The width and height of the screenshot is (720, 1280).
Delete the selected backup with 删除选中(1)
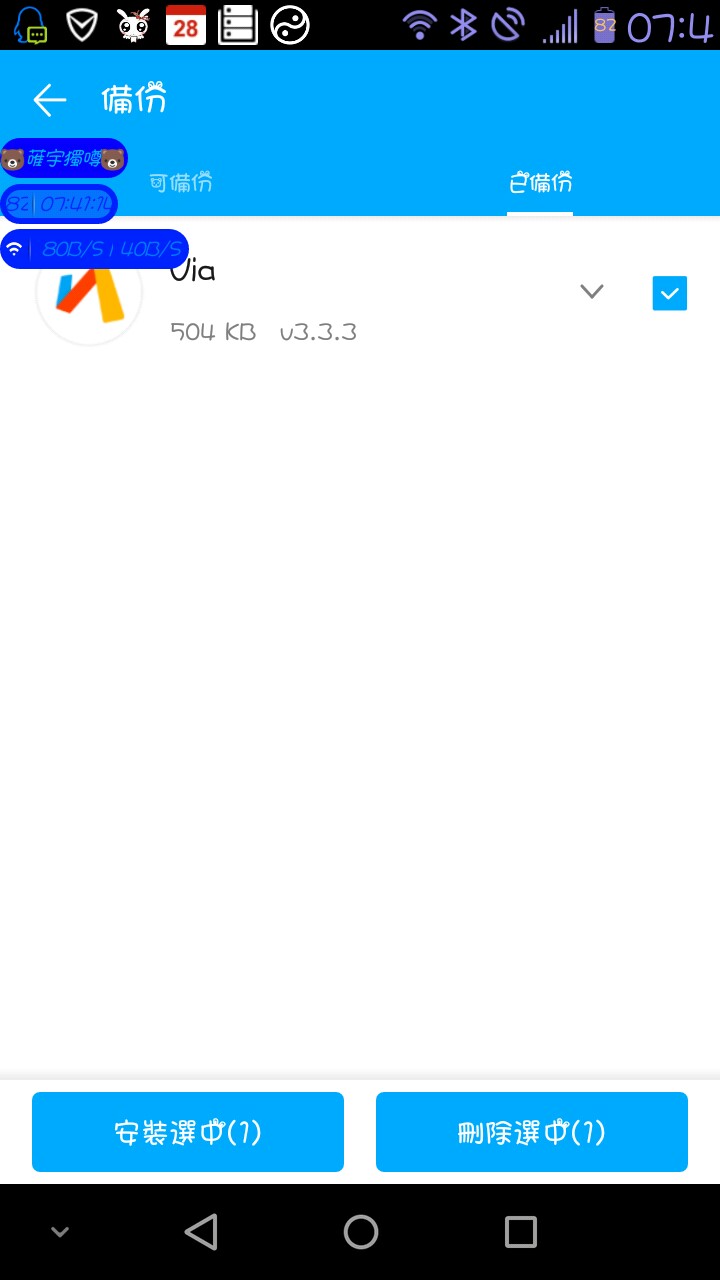532,1132
